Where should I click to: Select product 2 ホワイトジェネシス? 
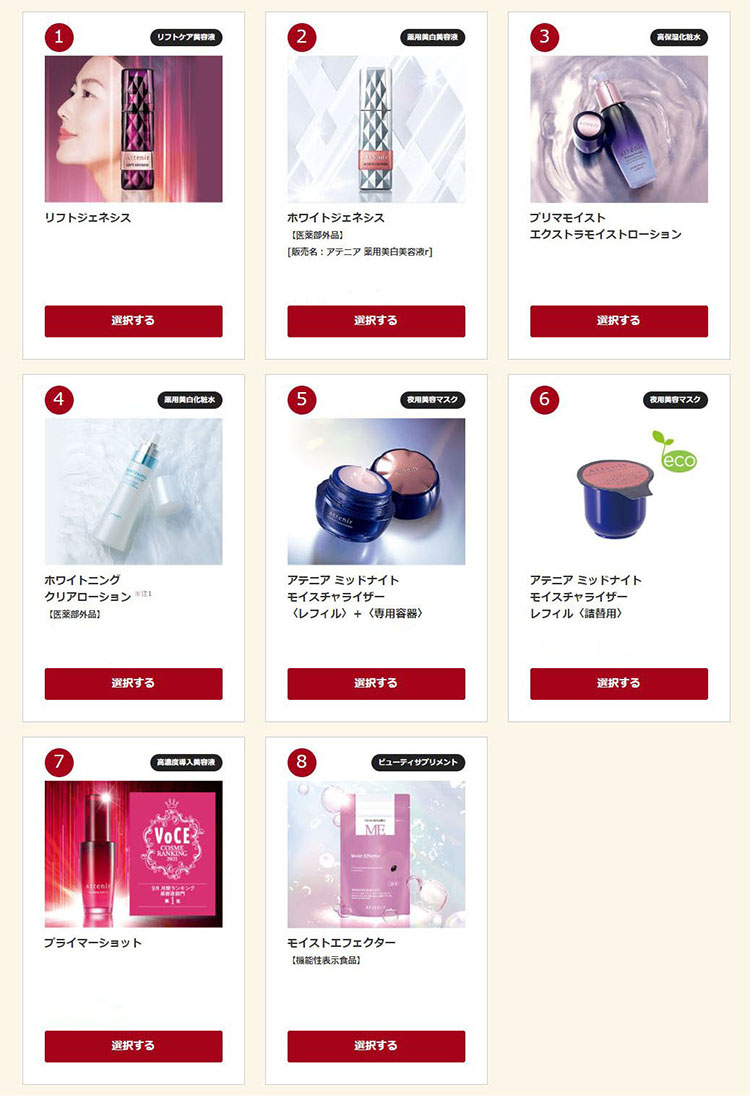[x=376, y=321]
